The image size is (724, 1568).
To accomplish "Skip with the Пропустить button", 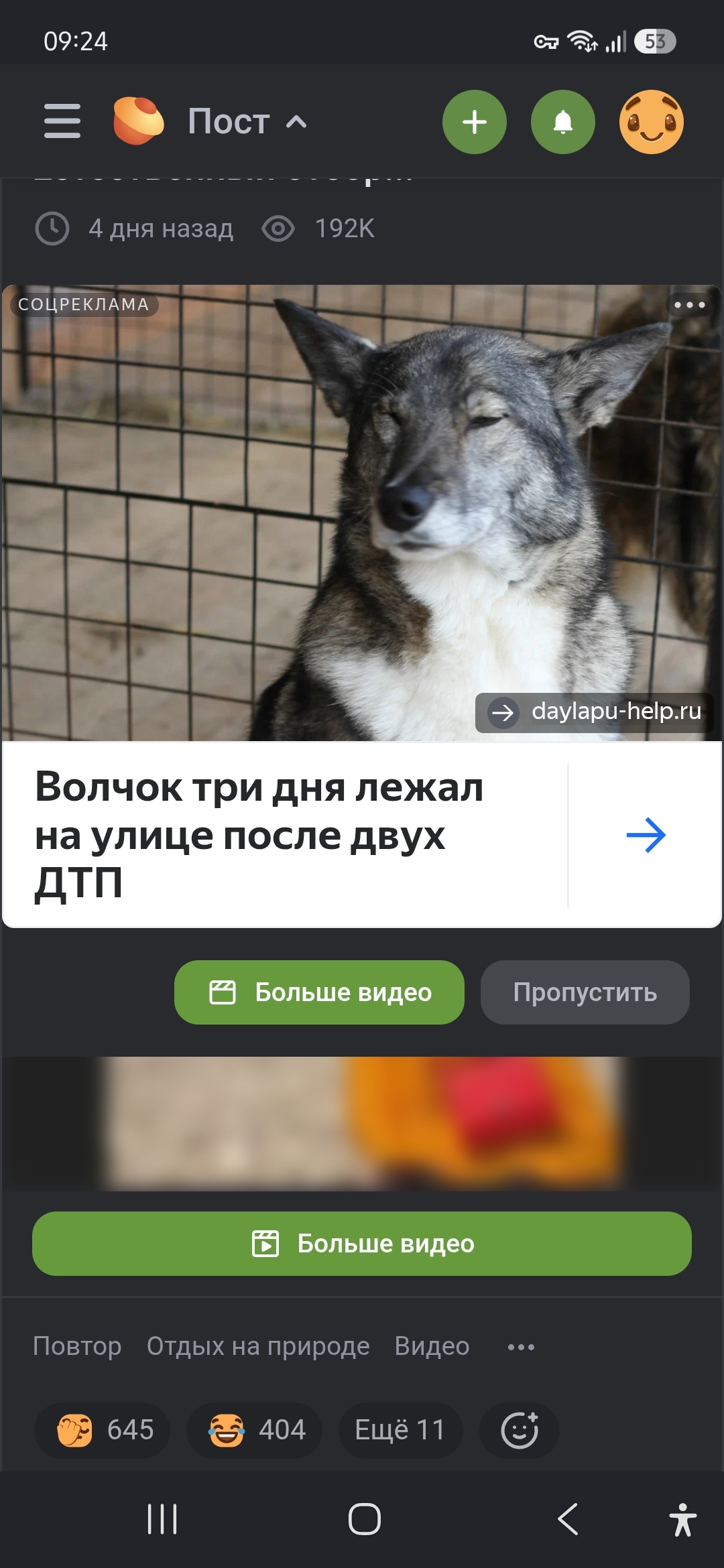I will point(585,992).
